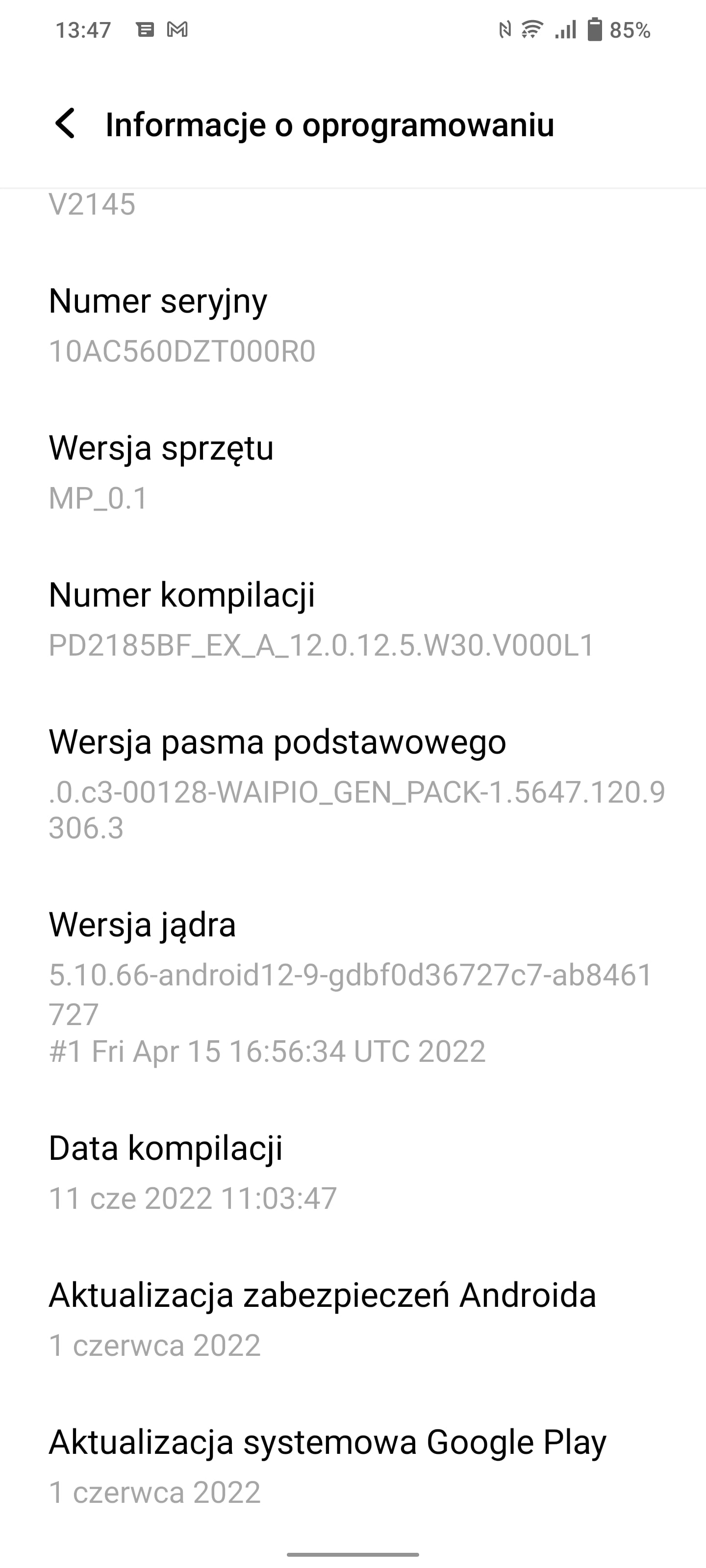
Task: Go back from Informacje o oprogramowaniu
Action: [65, 123]
